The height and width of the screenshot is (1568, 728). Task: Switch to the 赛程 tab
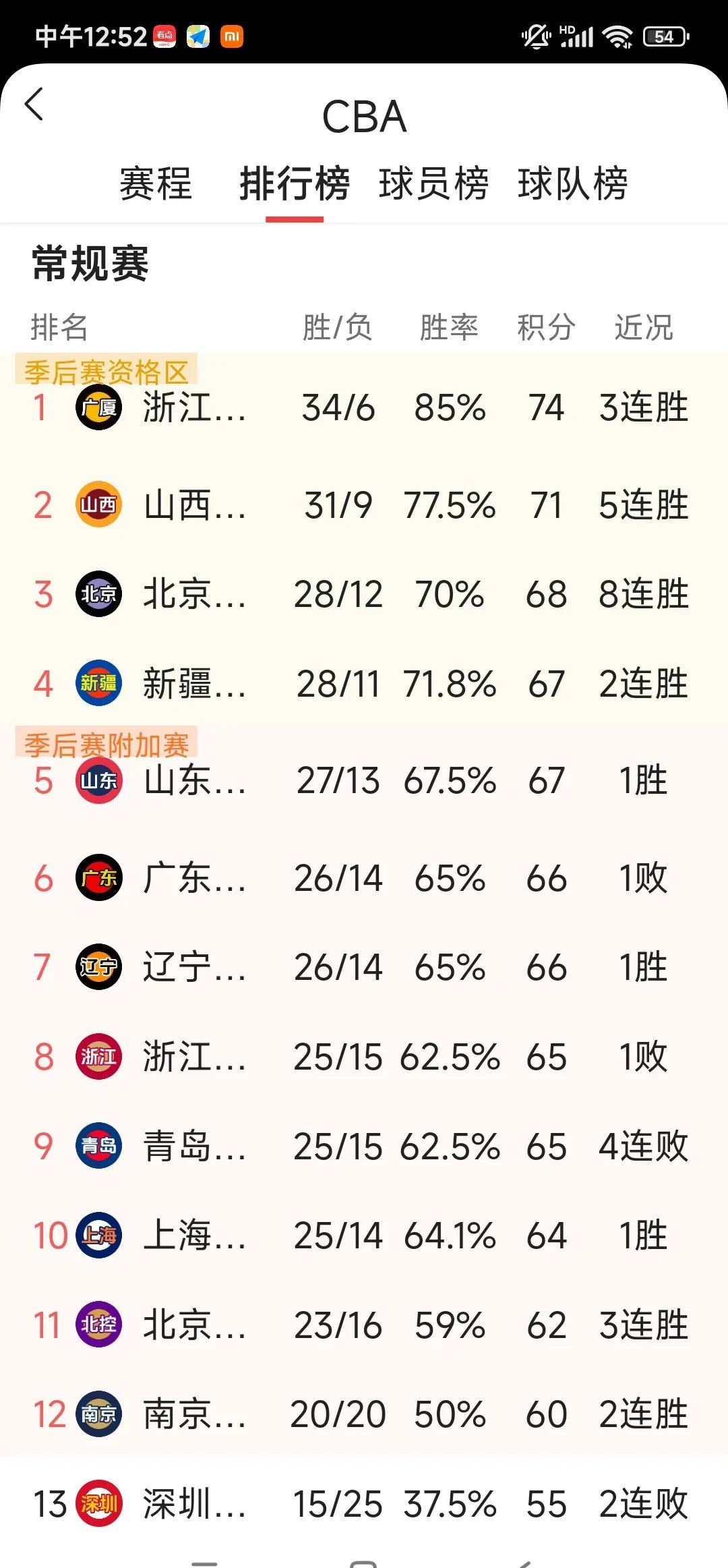[156, 183]
